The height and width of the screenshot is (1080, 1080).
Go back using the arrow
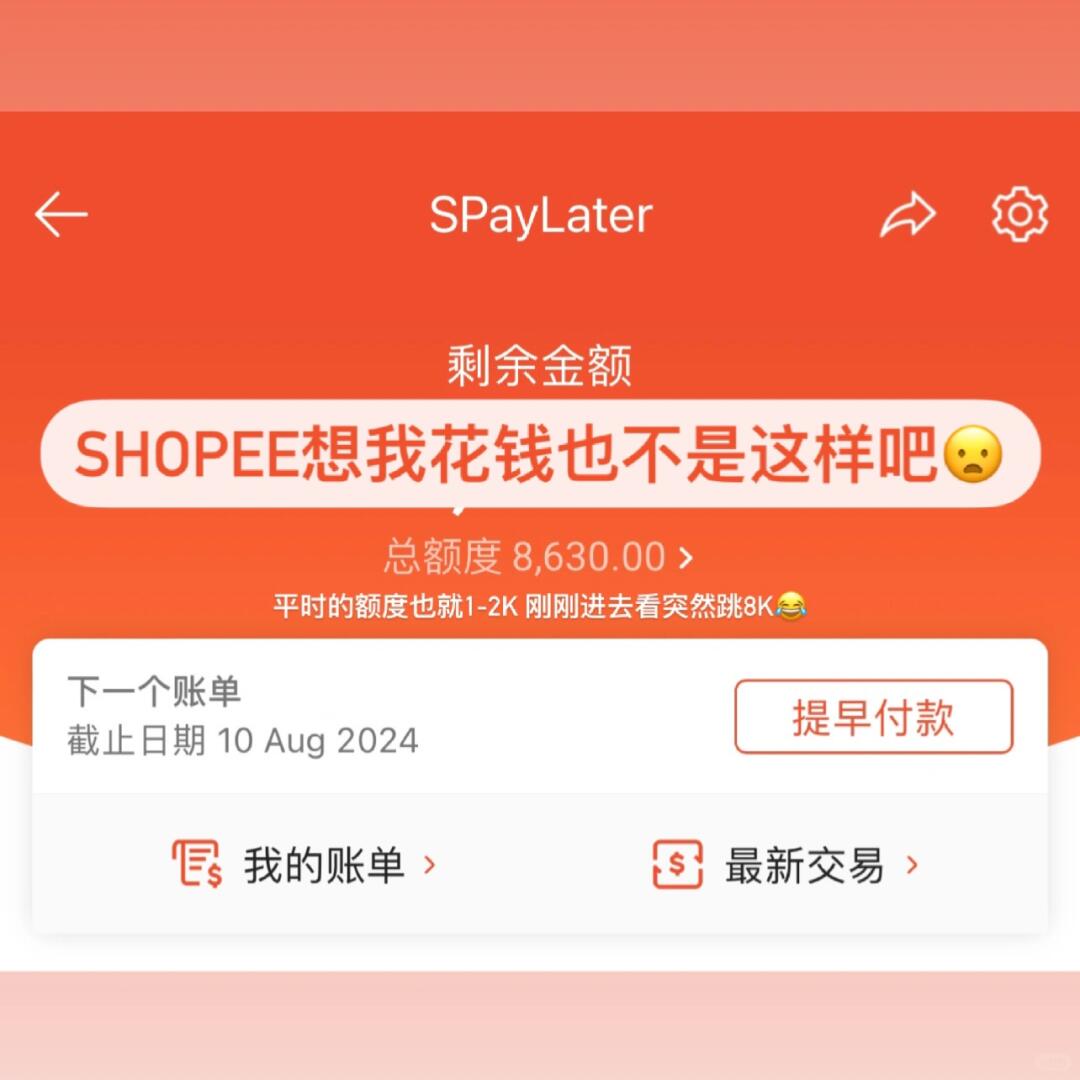click(x=61, y=215)
